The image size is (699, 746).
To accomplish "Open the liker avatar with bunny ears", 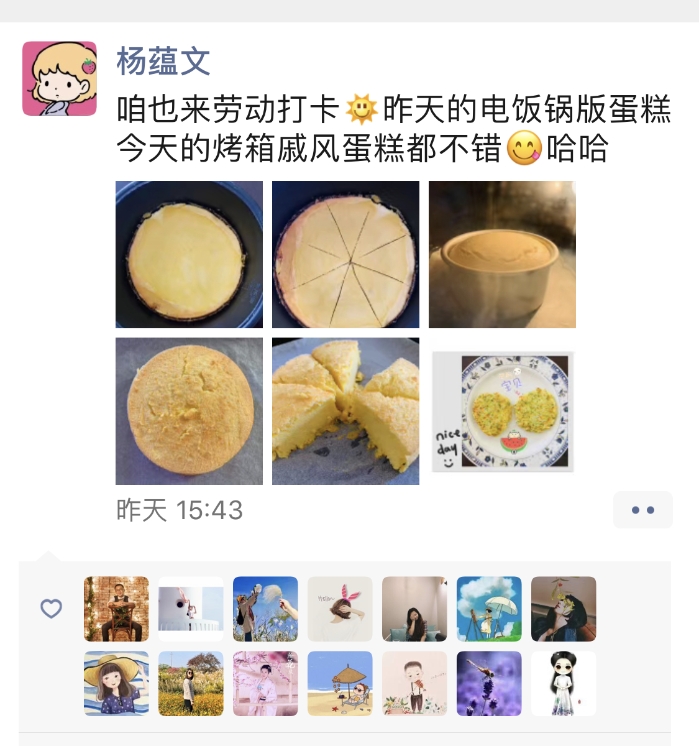I will [x=340, y=608].
